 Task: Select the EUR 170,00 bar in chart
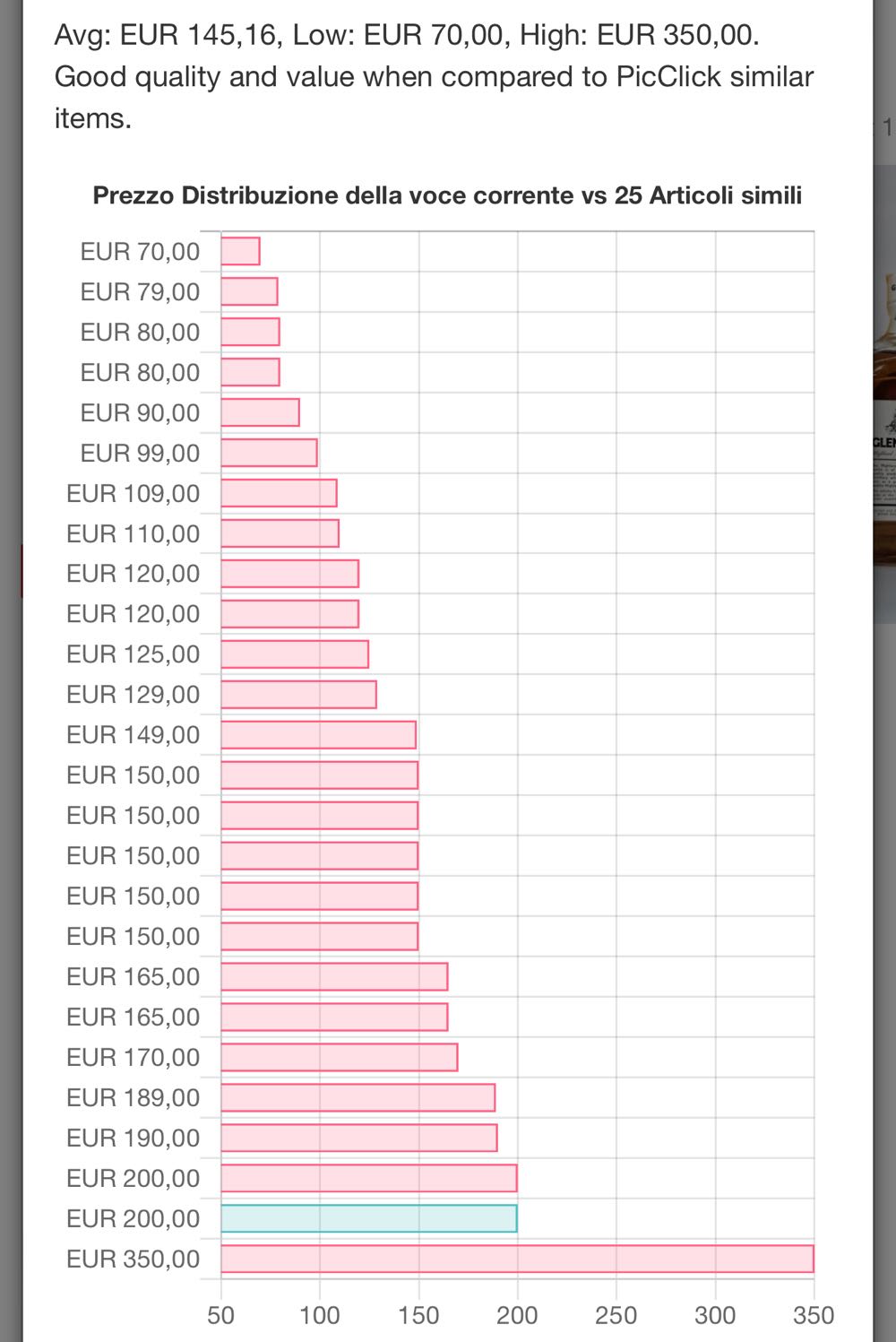tap(339, 1057)
